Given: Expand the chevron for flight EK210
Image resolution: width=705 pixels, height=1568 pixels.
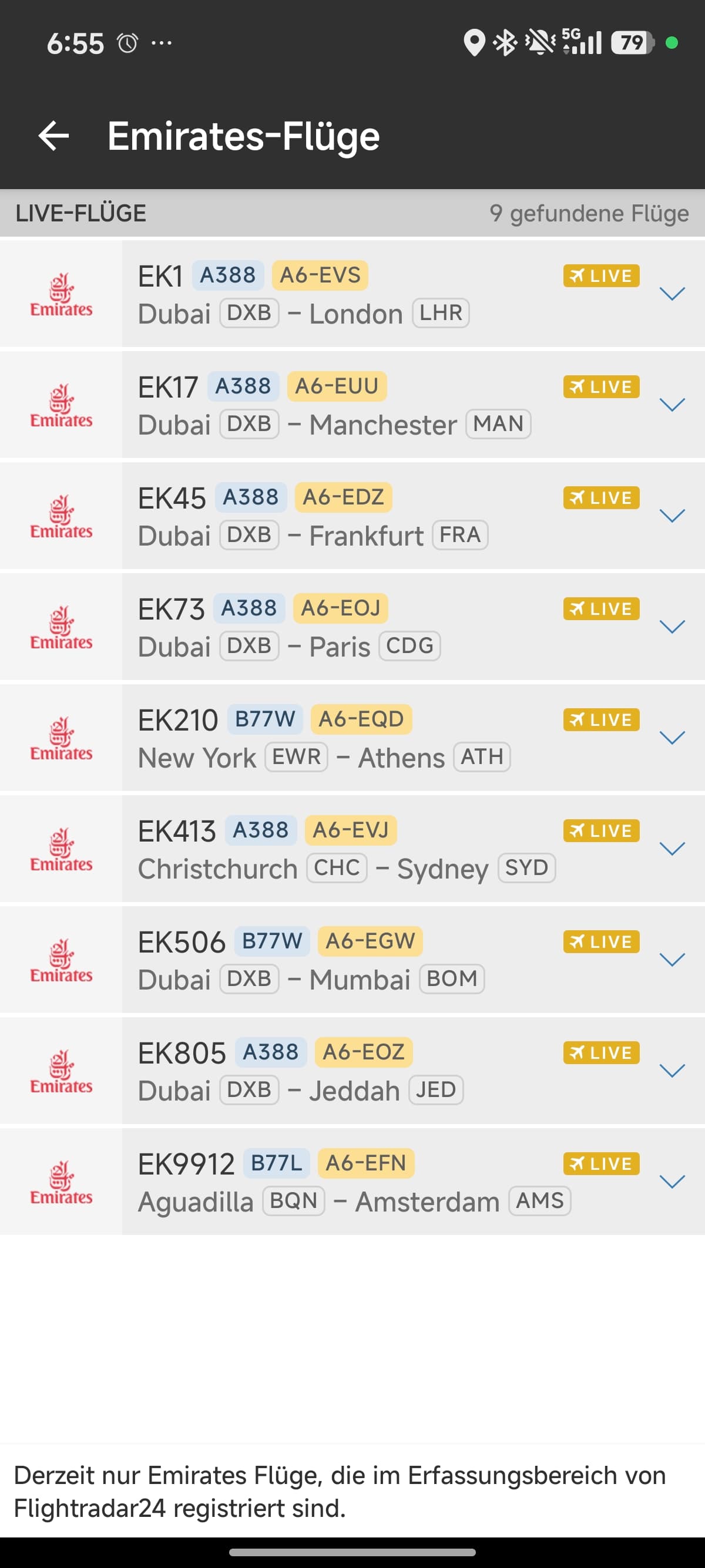Looking at the screenshot, I should point(672,738).
